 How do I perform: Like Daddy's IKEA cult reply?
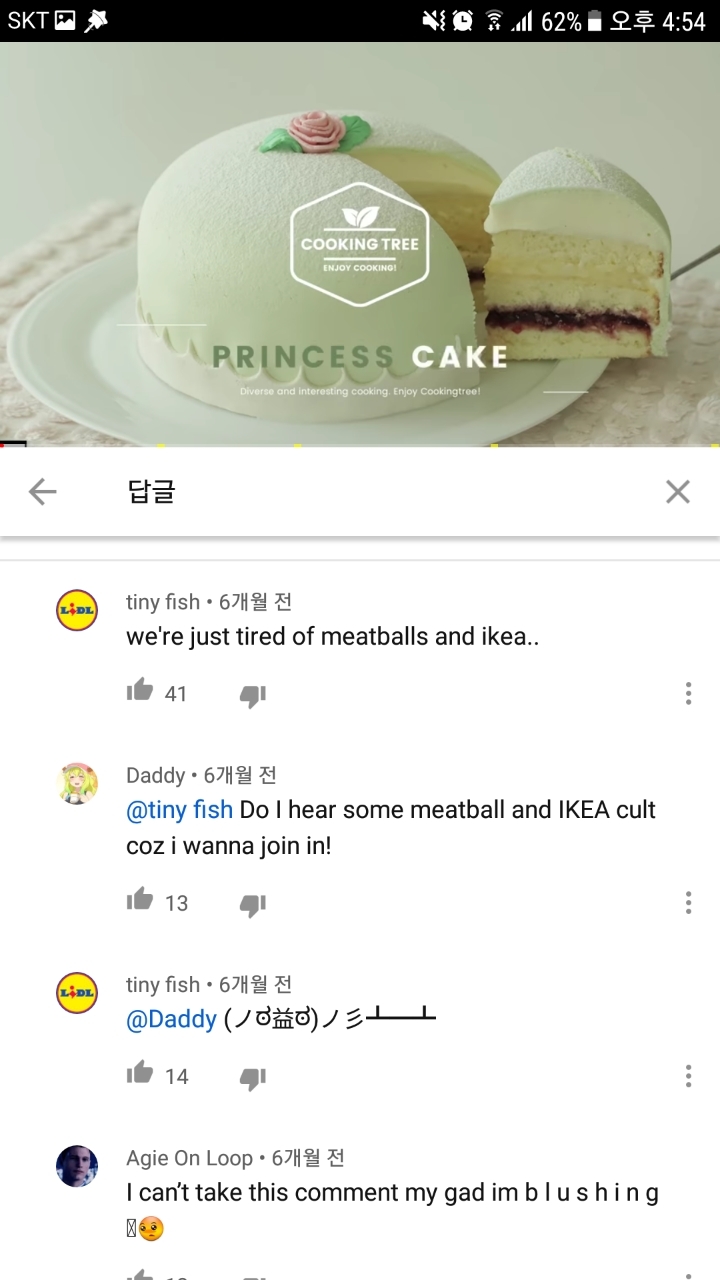(x=140, y=900)
